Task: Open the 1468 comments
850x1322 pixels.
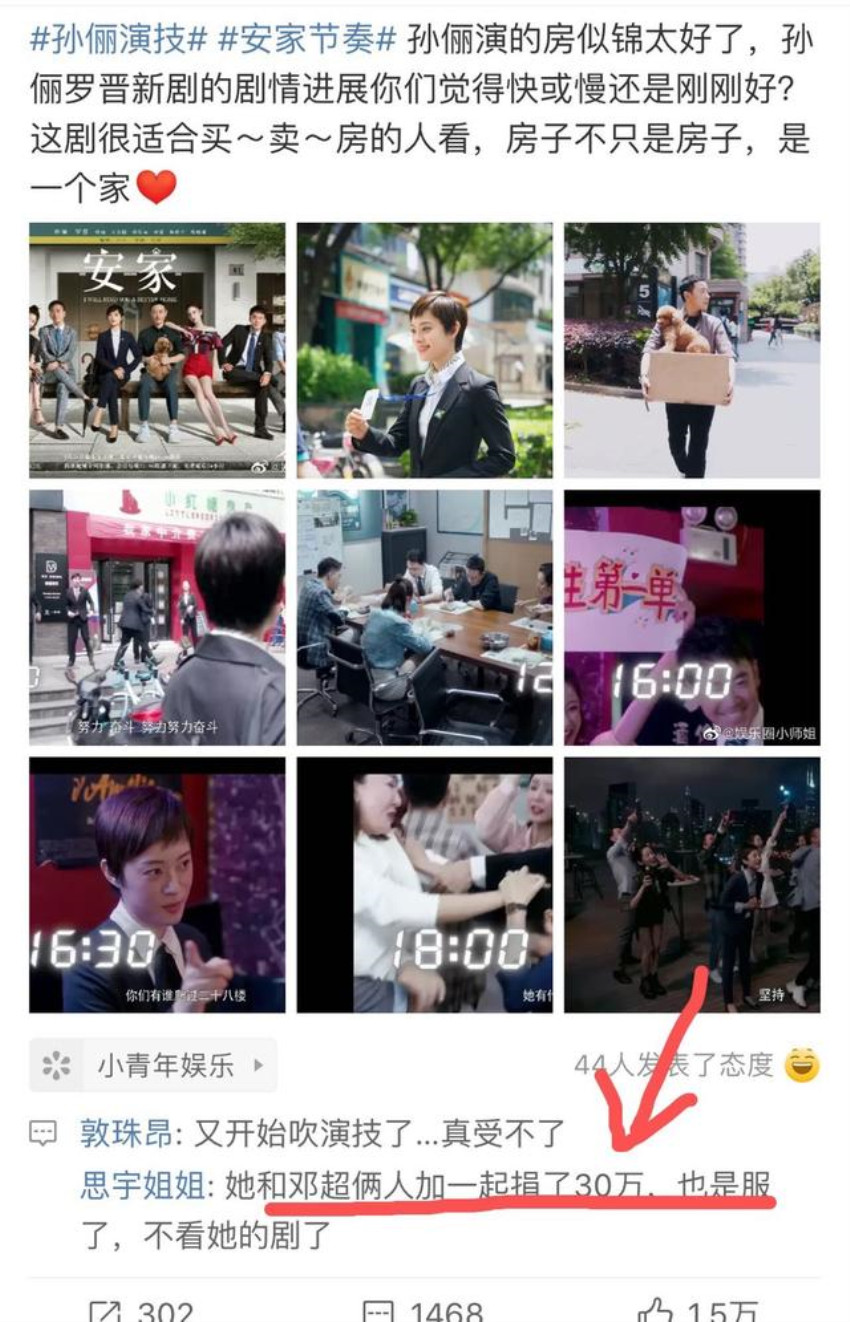Action: (x=422, y=1308)
